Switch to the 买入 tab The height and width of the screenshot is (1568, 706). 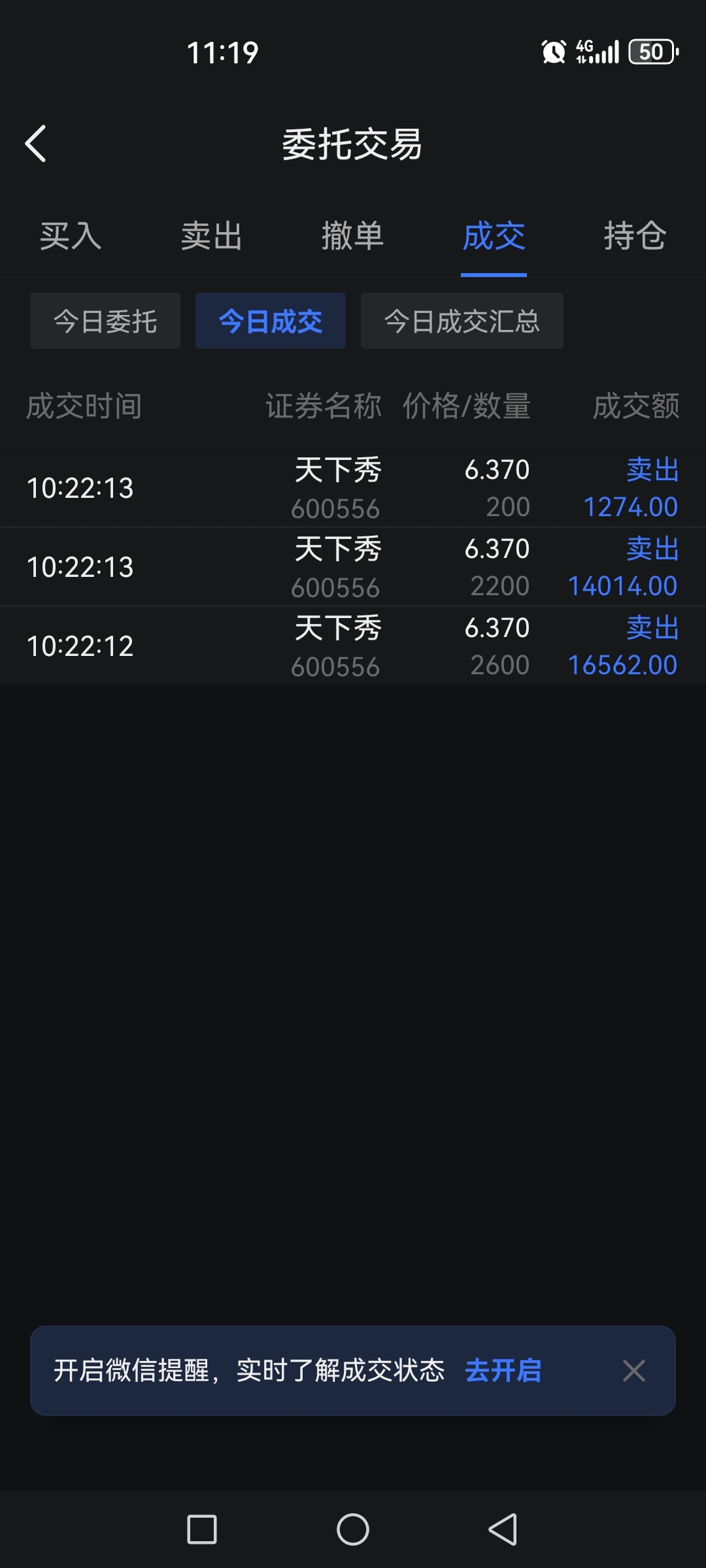coord(71,236)
